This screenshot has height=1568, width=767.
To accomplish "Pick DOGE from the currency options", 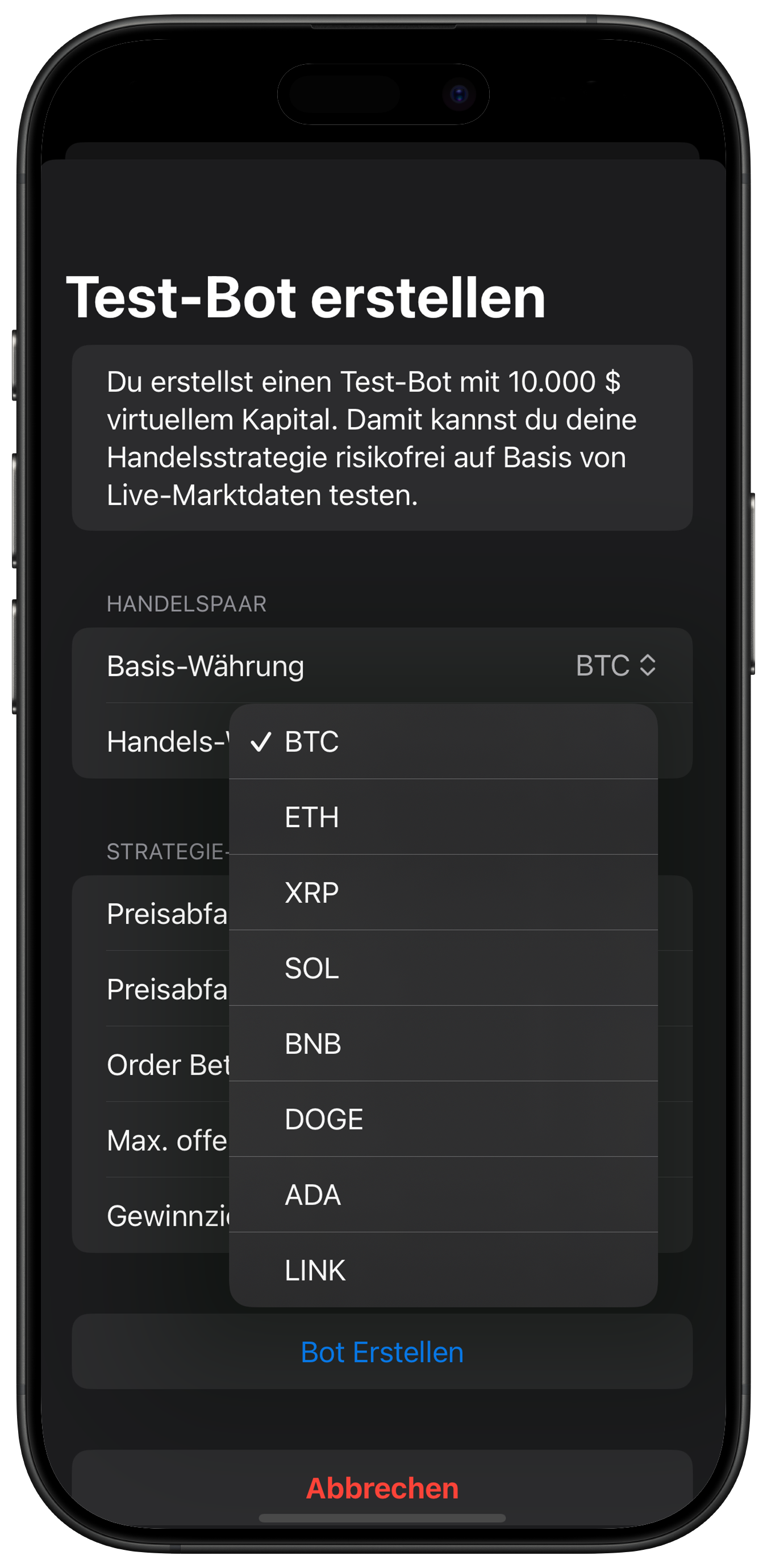I will tap(443, 1119).
